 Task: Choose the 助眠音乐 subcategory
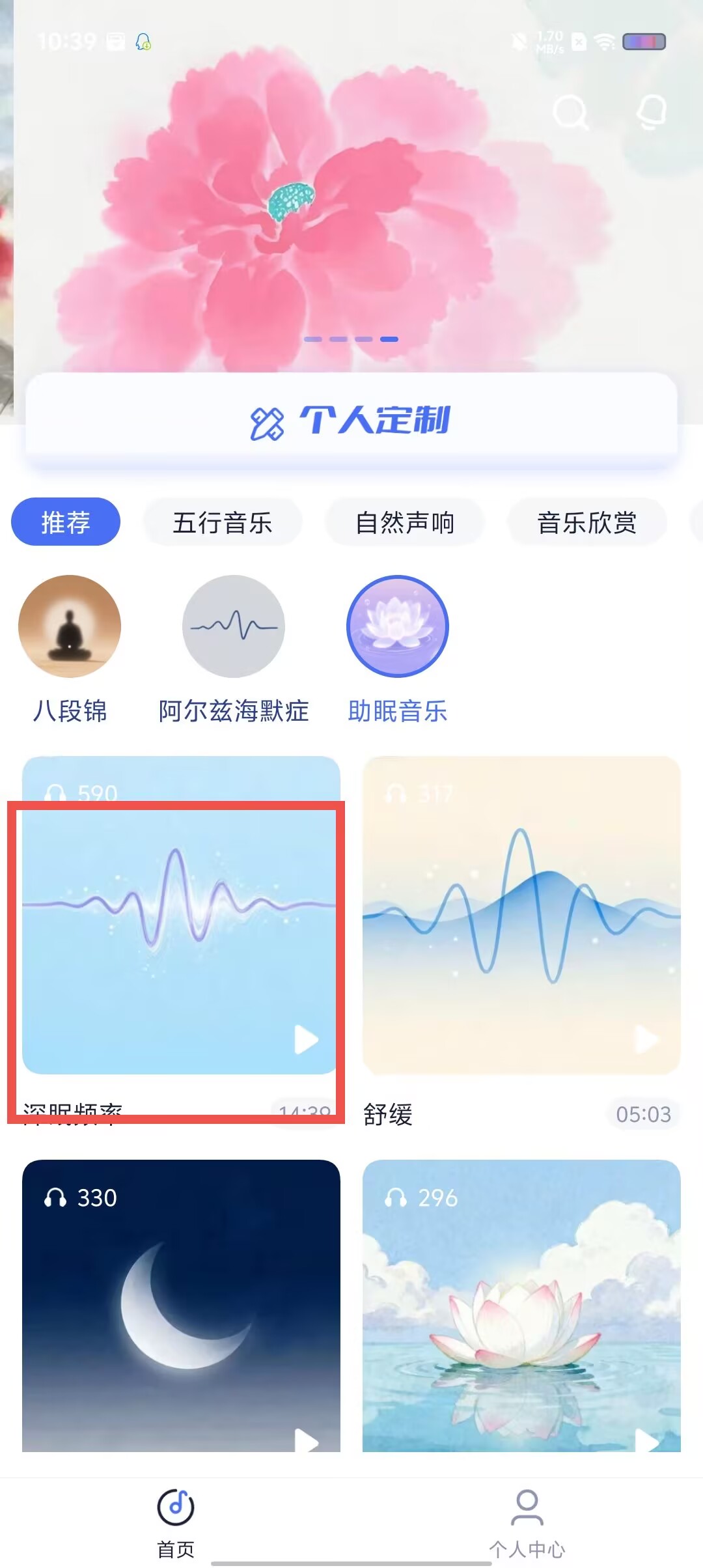(398, 650)
